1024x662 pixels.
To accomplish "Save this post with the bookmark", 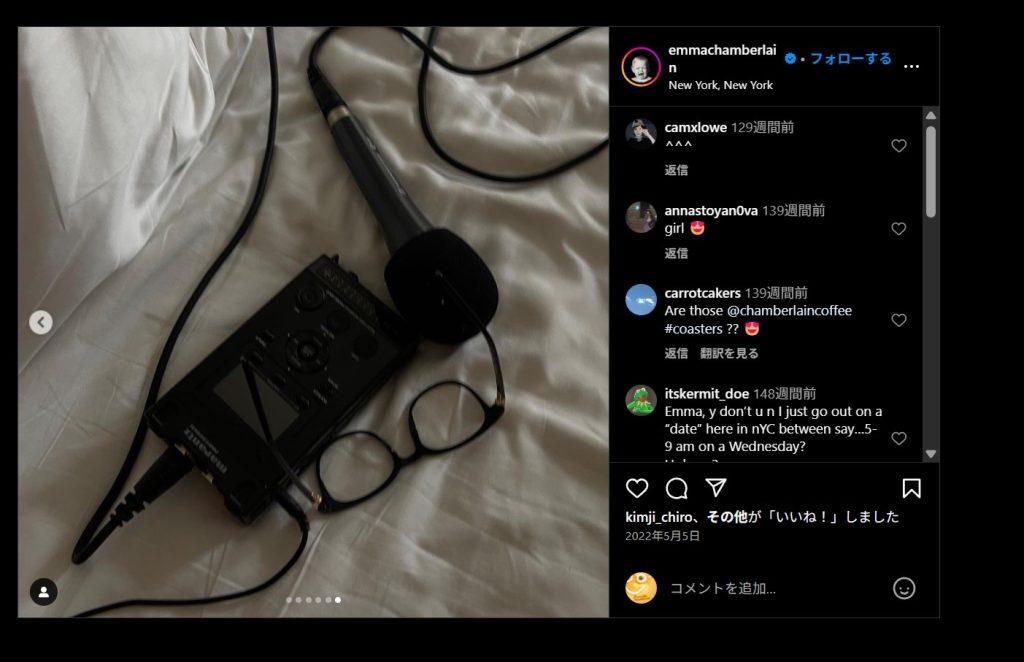I will tap(911, 488).
